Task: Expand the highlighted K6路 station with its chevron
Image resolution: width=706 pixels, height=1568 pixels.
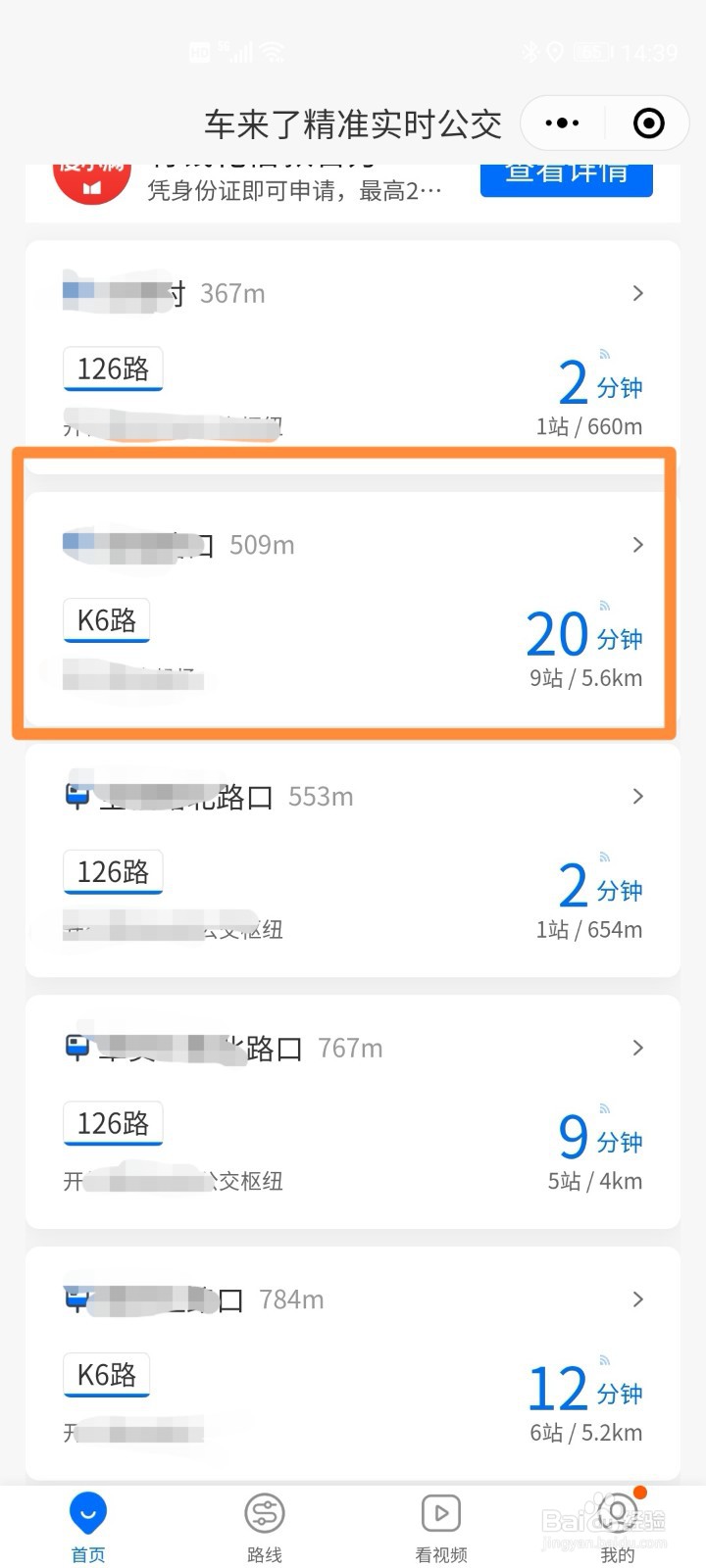Action: (x=638, y=545)
